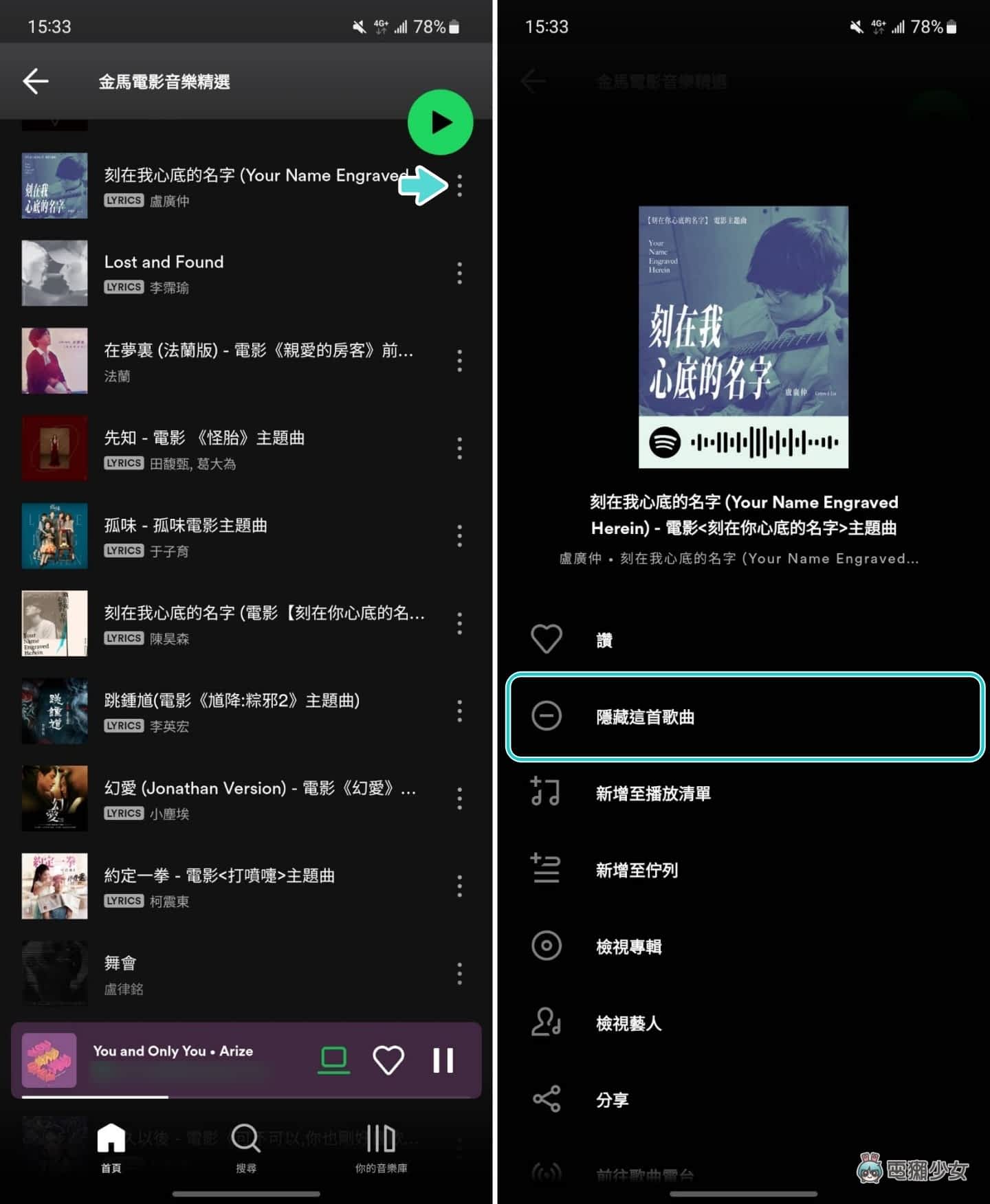Image resolution: width=990 pixels, height=1204 pixels.
Task: Open 檢視藝人 to view the artist
Action: click(x=628, y=1024)
